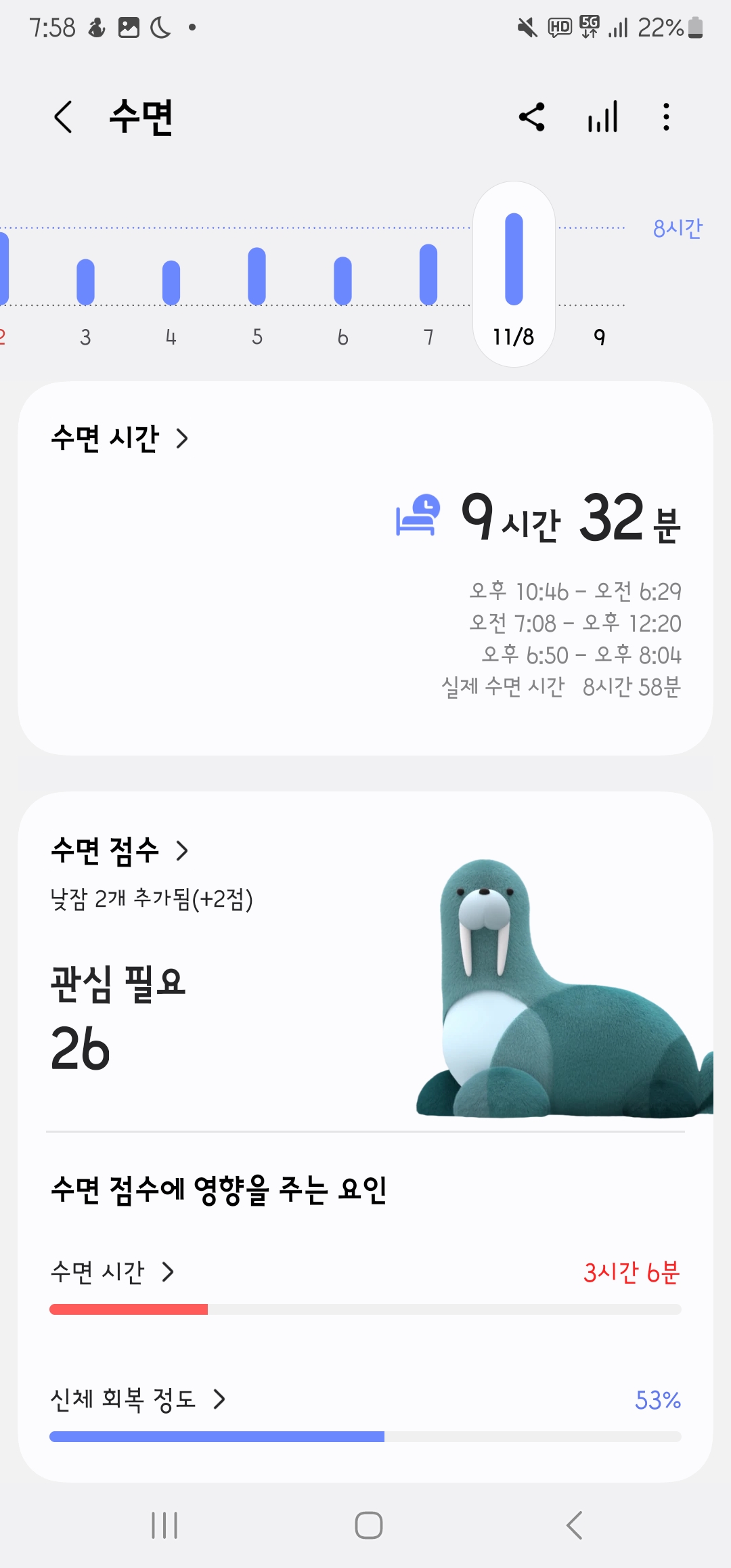Screen dimensions: 731x1568
Task: Open the 수면 점수 details
Action: point(119,850)
